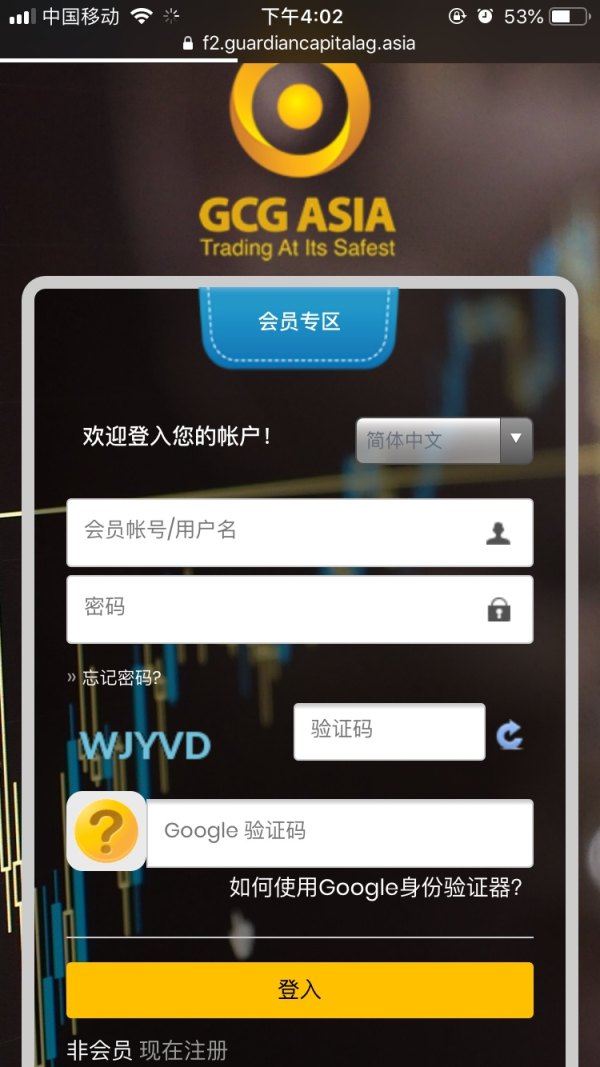Screen dimensions: 600x1067
Task: Refresh the captcha image
Action: point(510,736)
